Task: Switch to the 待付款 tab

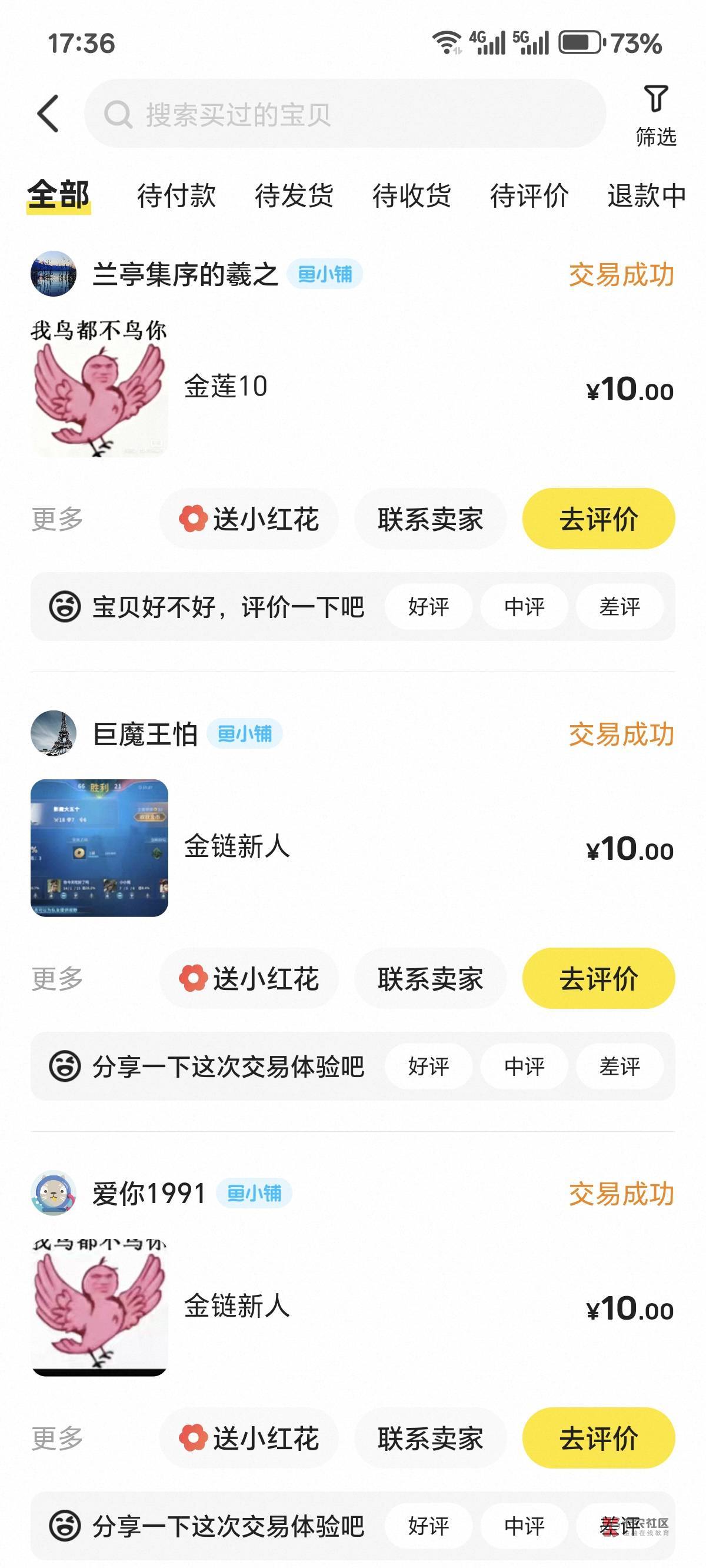Action: [x=176, y=195]
